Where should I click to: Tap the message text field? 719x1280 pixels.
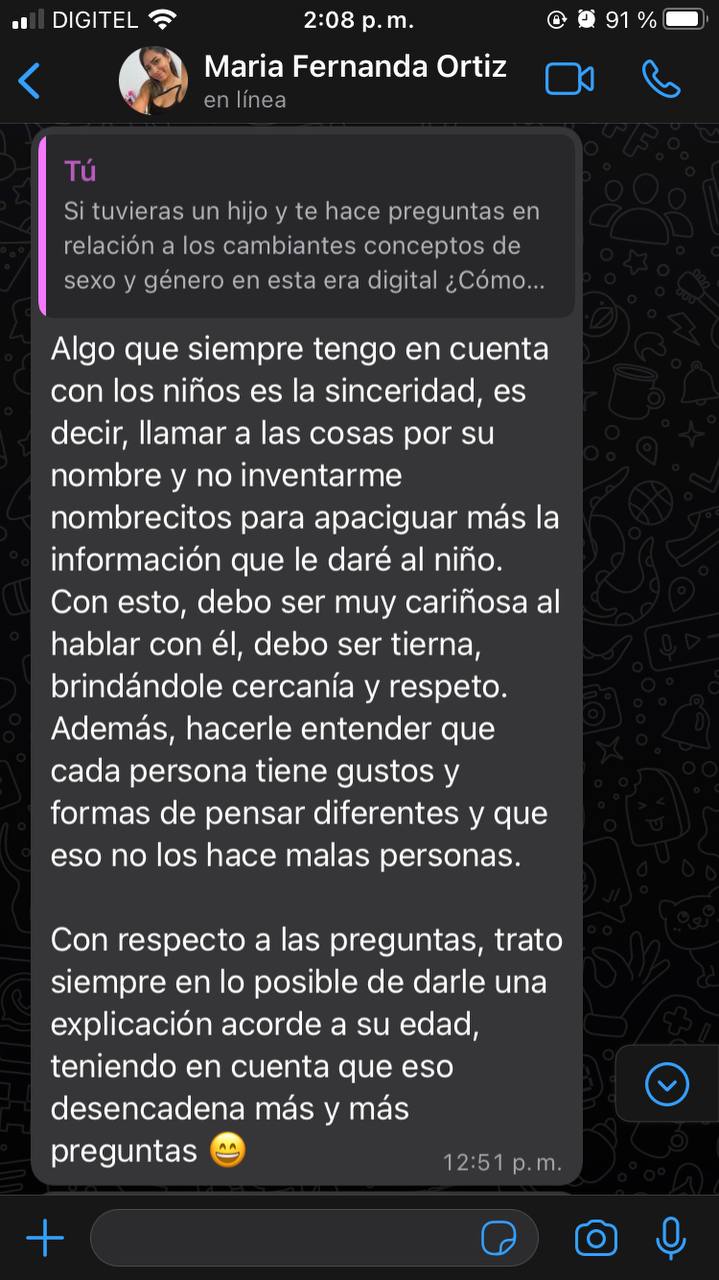pos(280,1239)
